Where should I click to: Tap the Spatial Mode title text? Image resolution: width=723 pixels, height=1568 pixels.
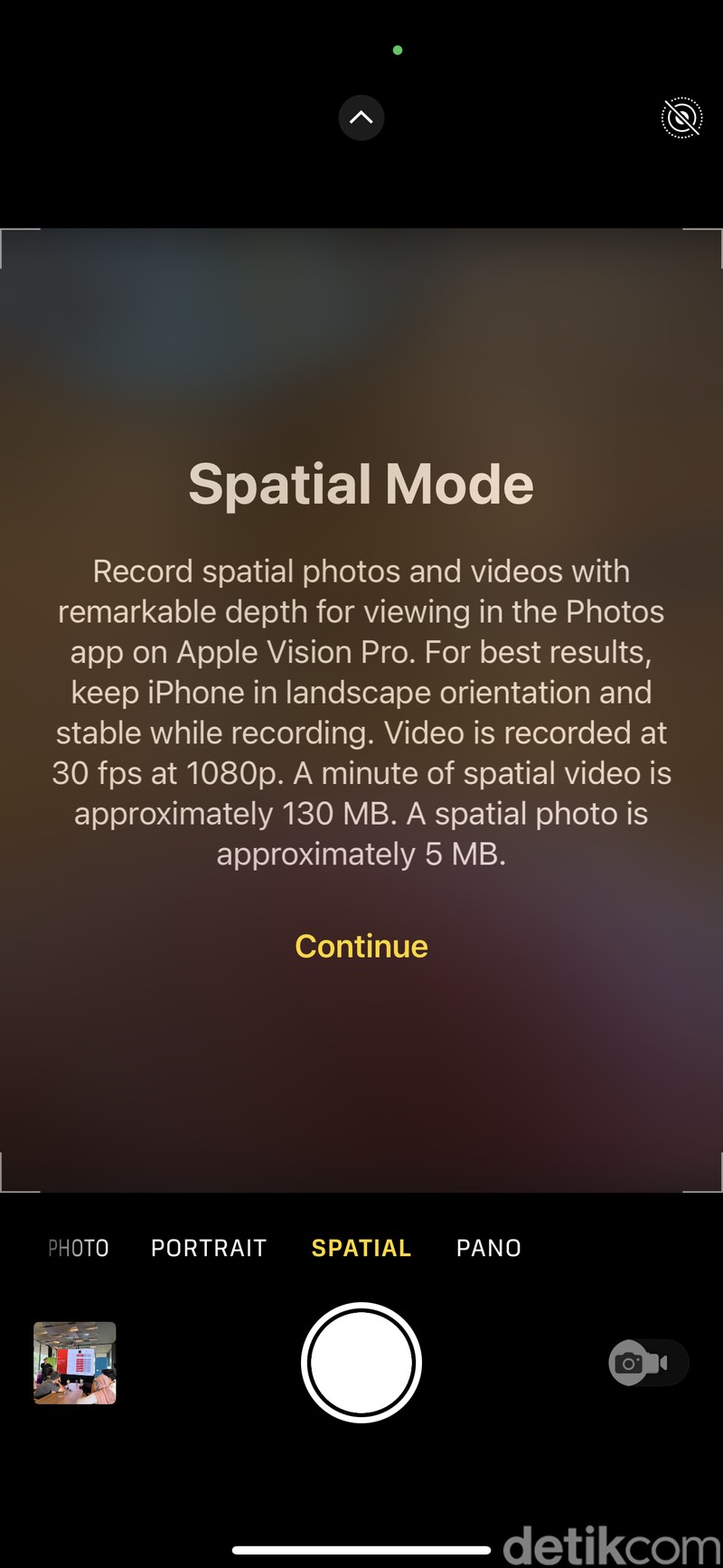[x=361, y=484]
